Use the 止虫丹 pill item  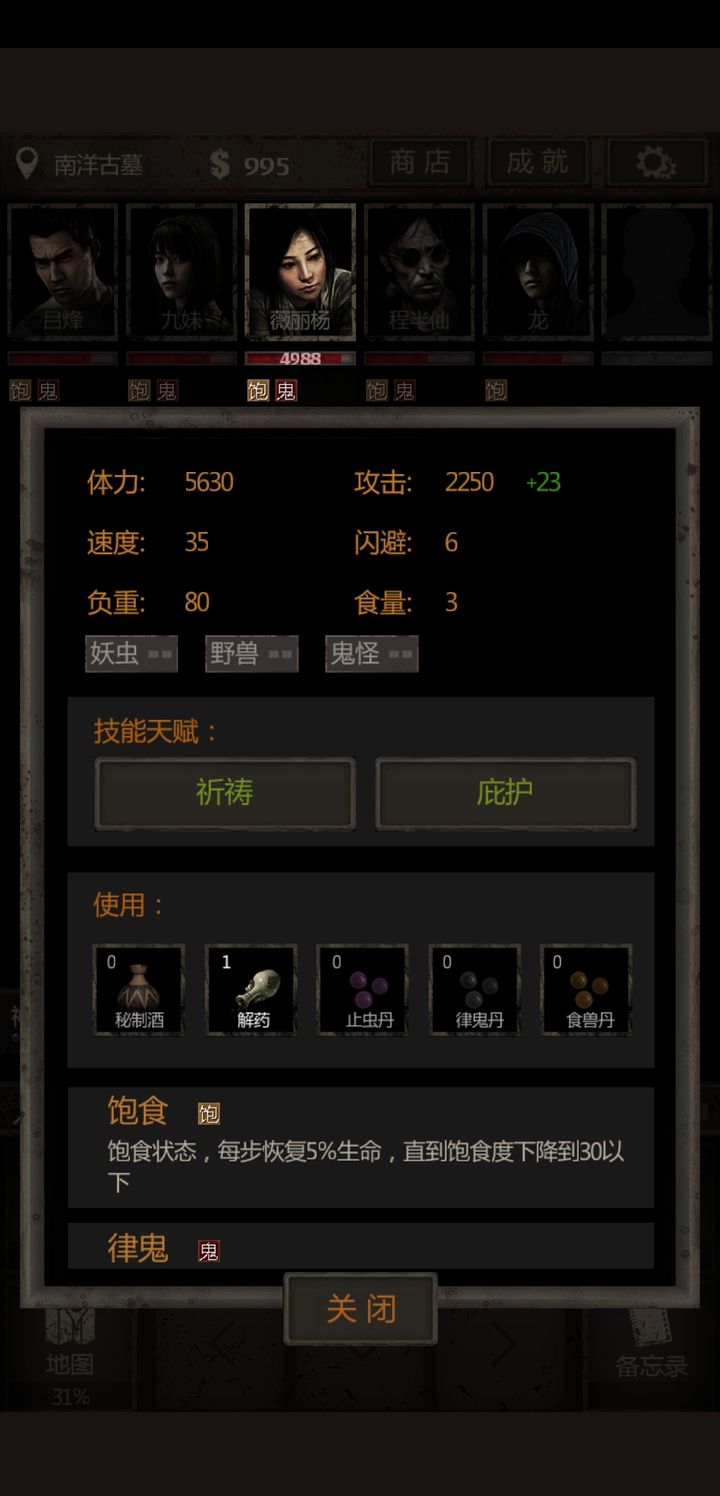tap(361, 990)
